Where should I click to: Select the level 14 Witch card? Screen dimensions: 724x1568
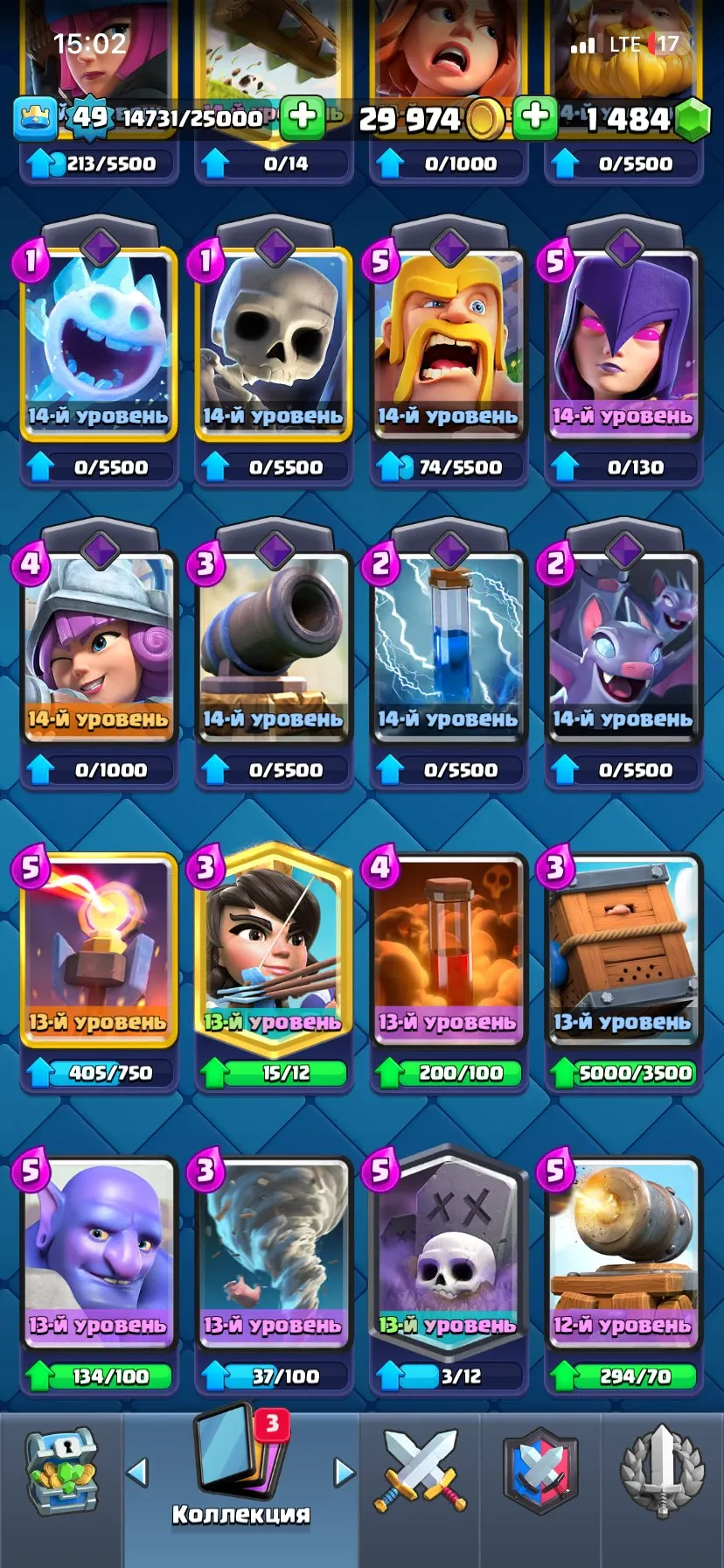[623, 332]
